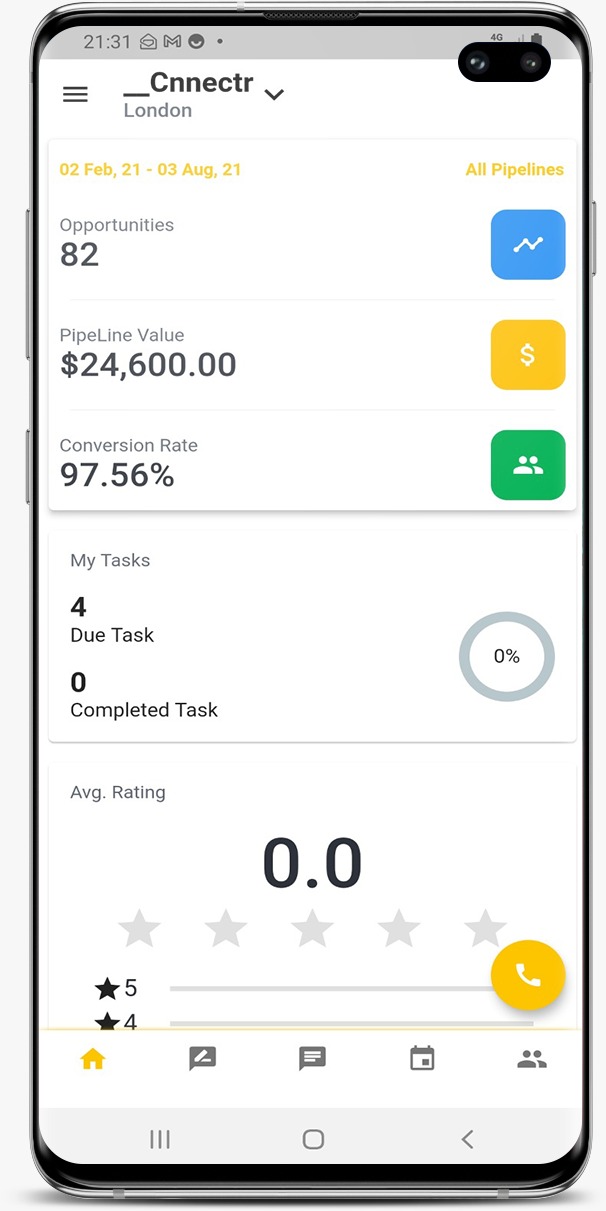Tap the blue Opportunities chart button

coord(528,244)
